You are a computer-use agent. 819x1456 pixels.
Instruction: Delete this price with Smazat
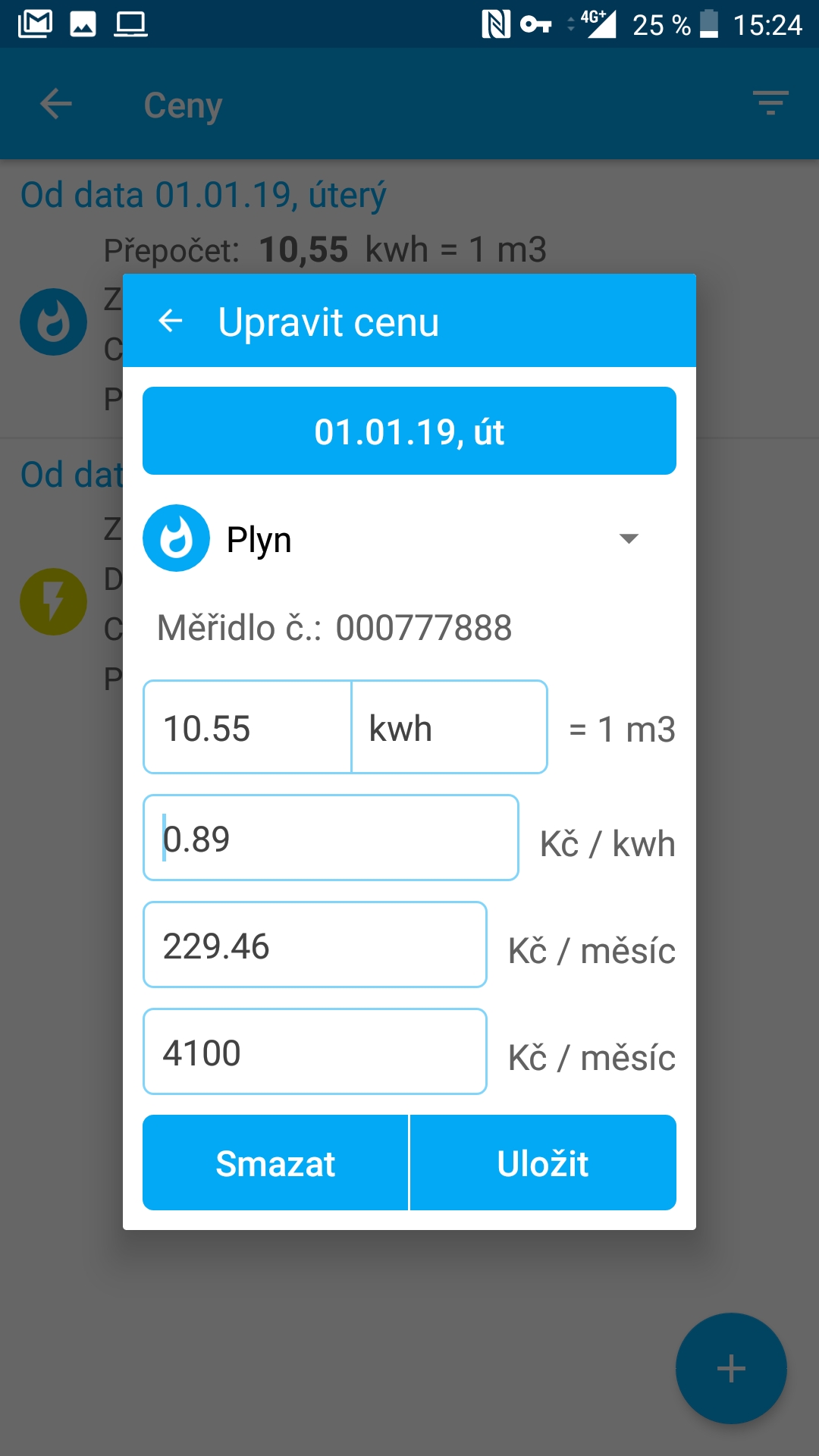(x=275, y=1163)
